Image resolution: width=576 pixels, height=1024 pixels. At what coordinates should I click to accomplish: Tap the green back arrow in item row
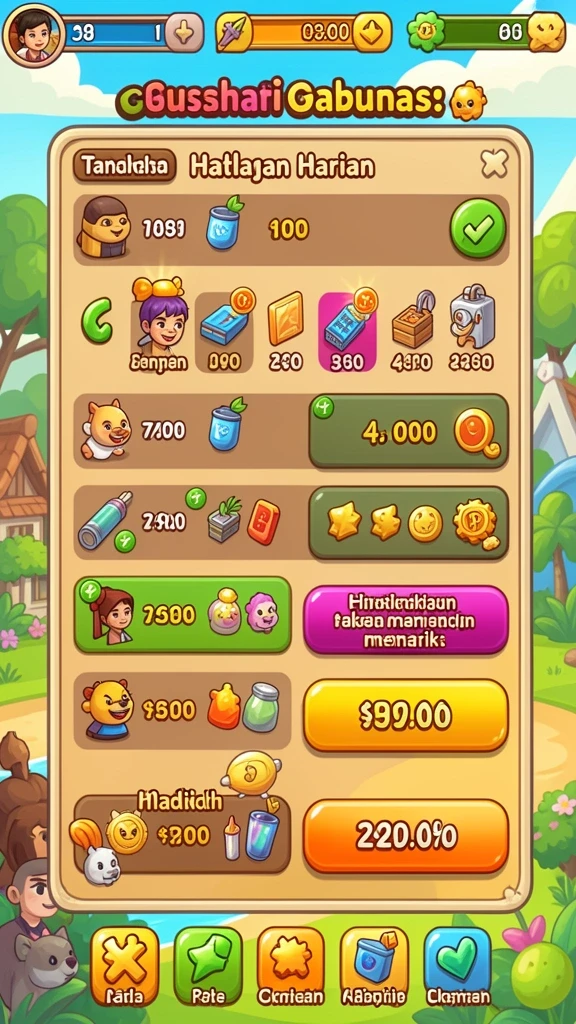point(97,321)
